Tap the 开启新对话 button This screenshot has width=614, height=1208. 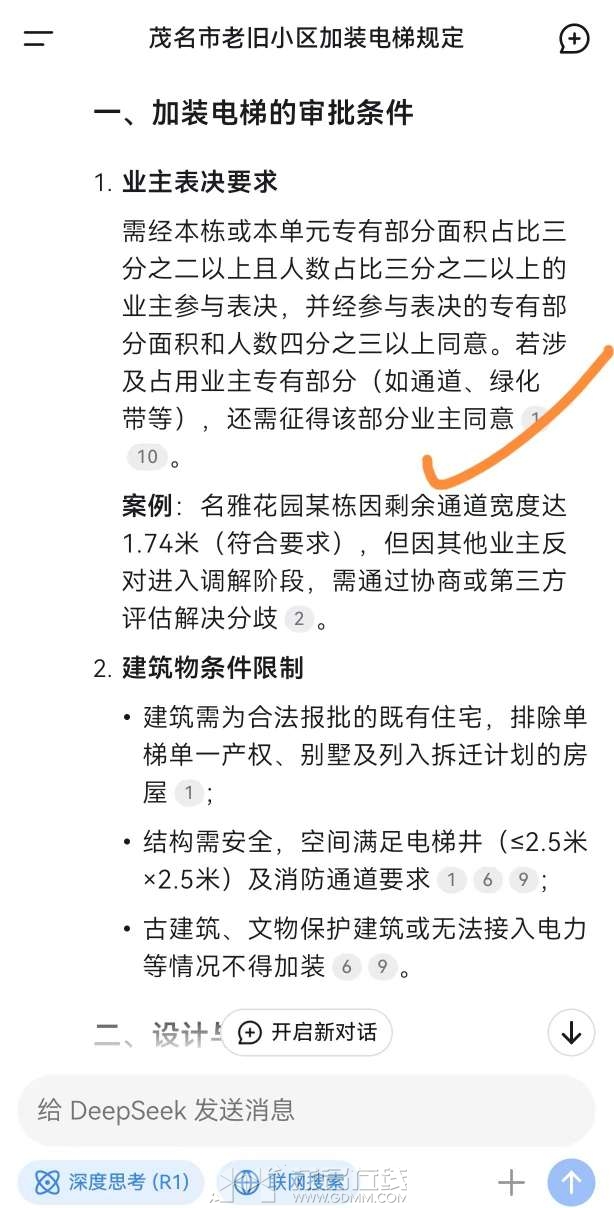pos(307,1032)
